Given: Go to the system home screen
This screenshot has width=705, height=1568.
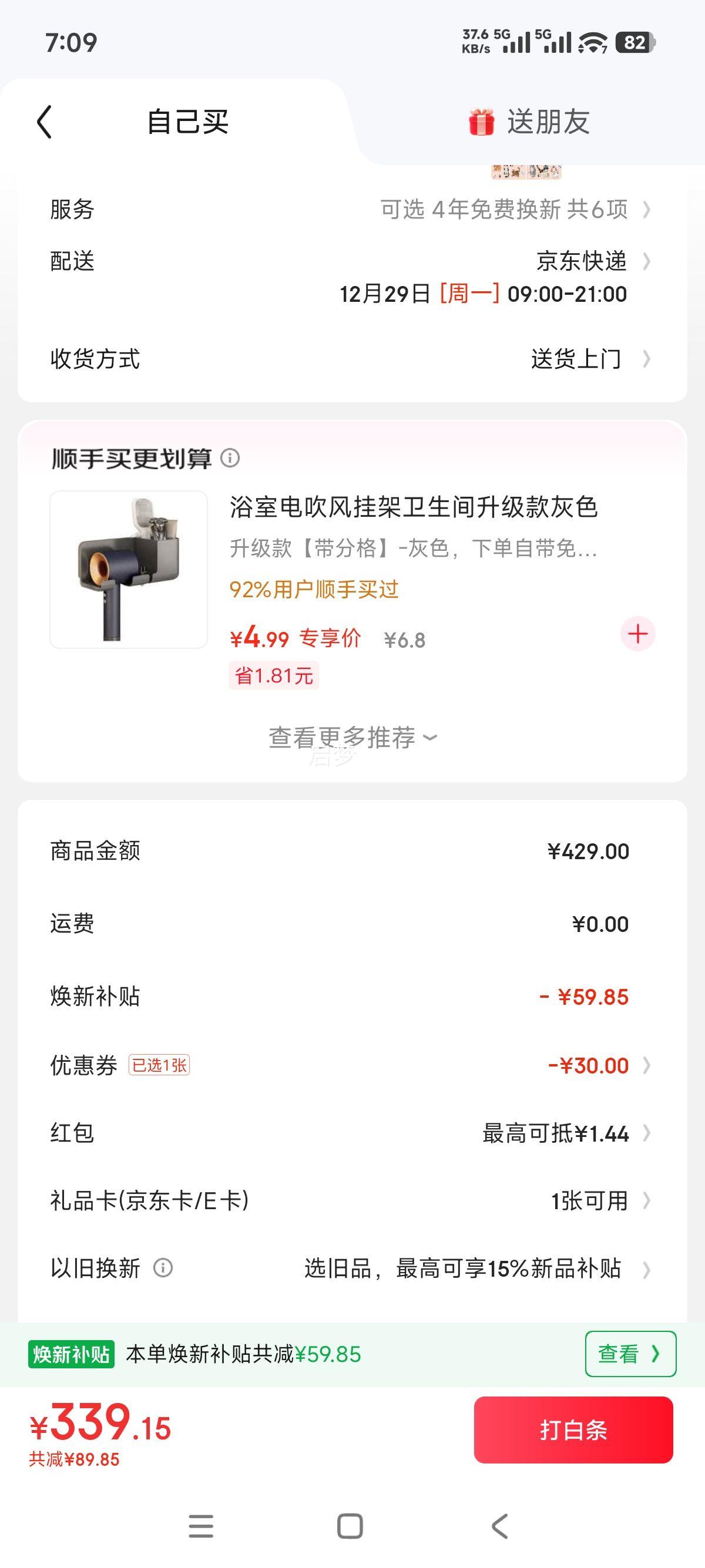Looking at the screenshot, I should [x=350, y=1526].
